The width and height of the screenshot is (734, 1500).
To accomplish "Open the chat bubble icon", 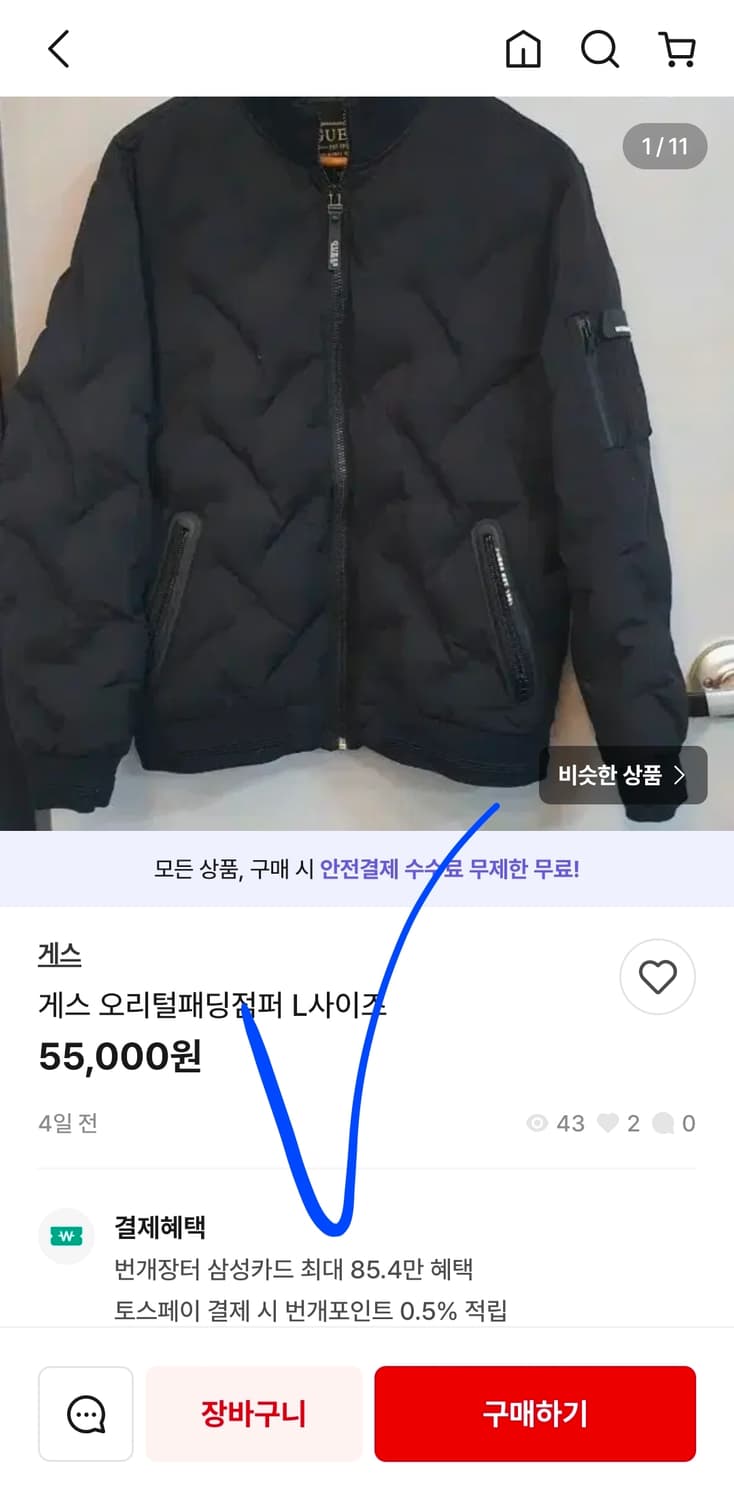I will (x=86, y=1413).
